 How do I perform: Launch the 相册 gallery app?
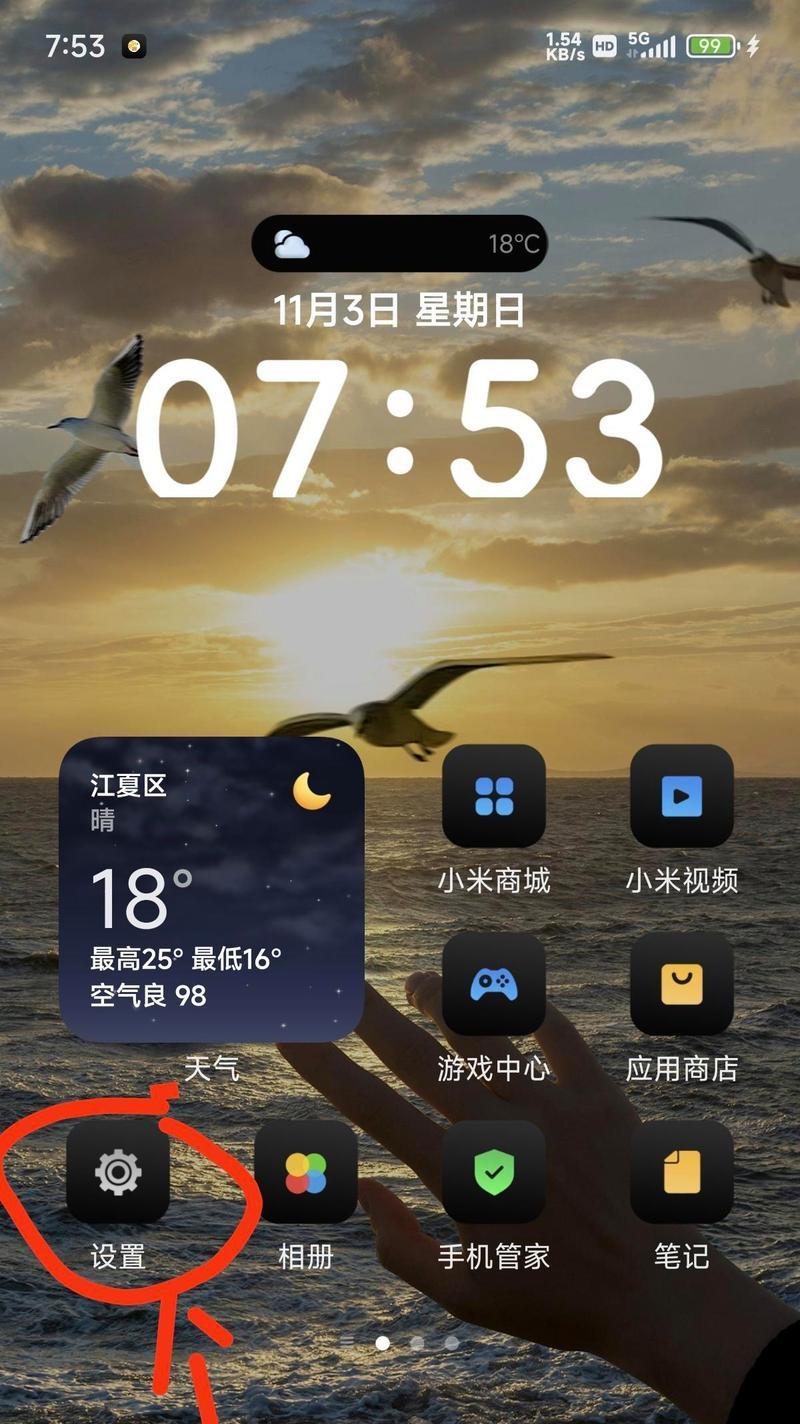[306, 1172]
